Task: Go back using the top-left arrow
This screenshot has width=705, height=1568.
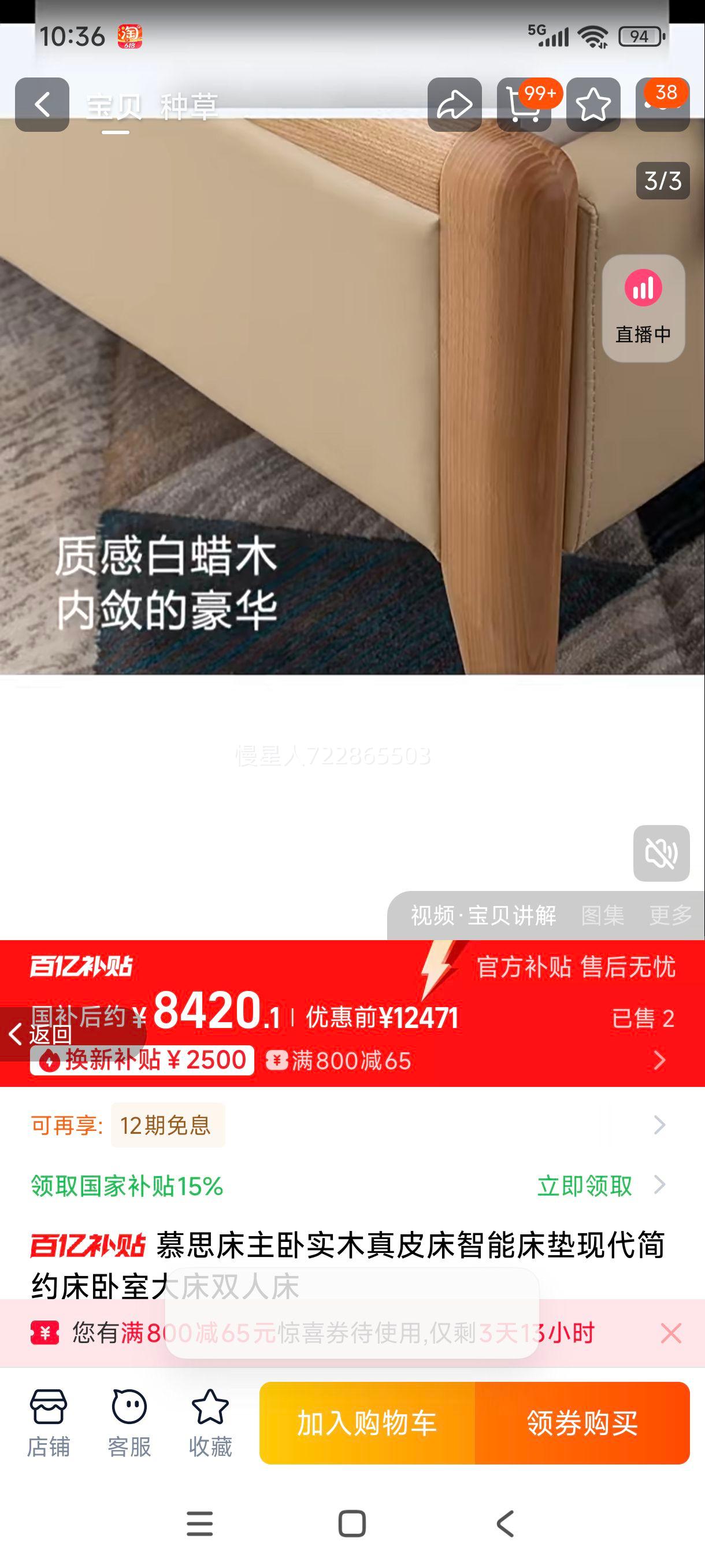Action: 42,105
